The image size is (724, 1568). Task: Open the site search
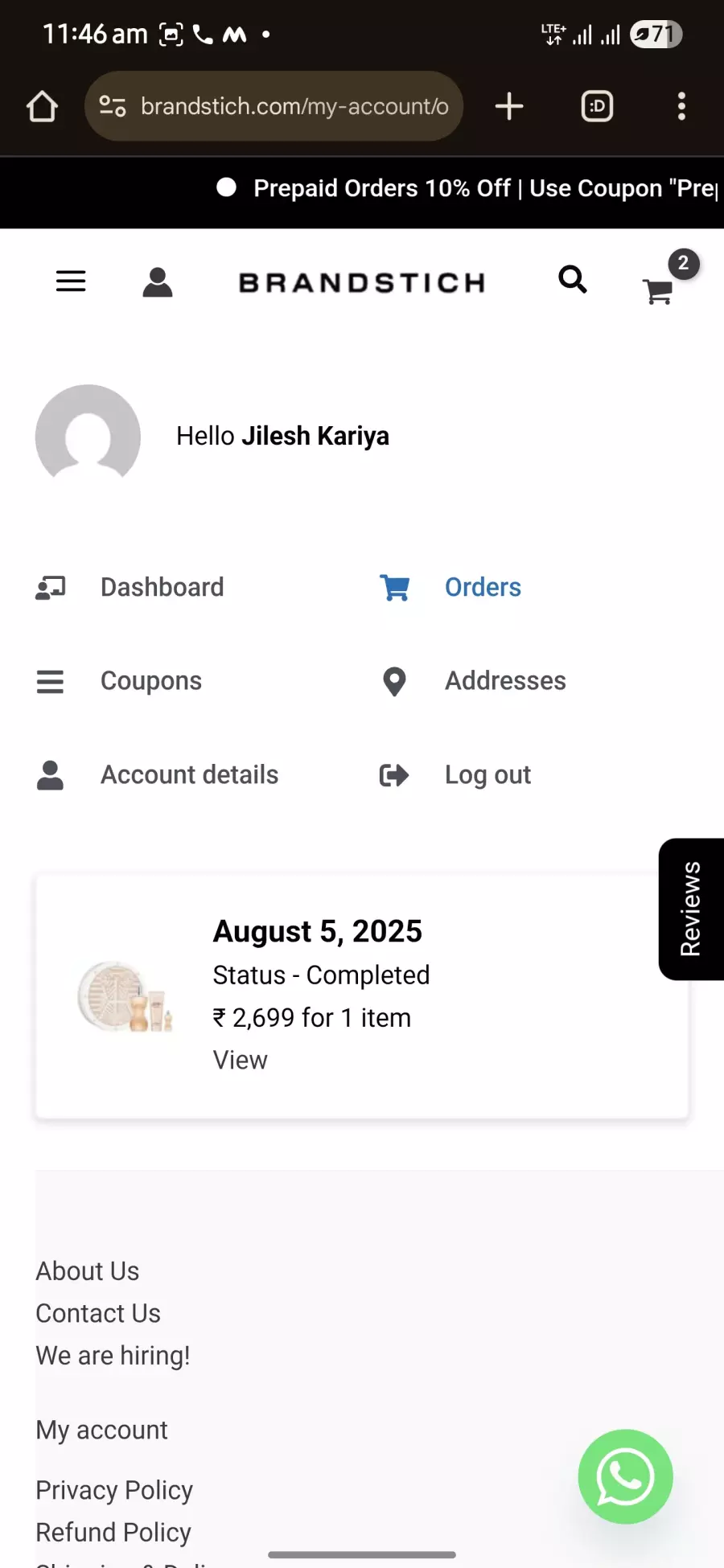(x=572, y=280)
